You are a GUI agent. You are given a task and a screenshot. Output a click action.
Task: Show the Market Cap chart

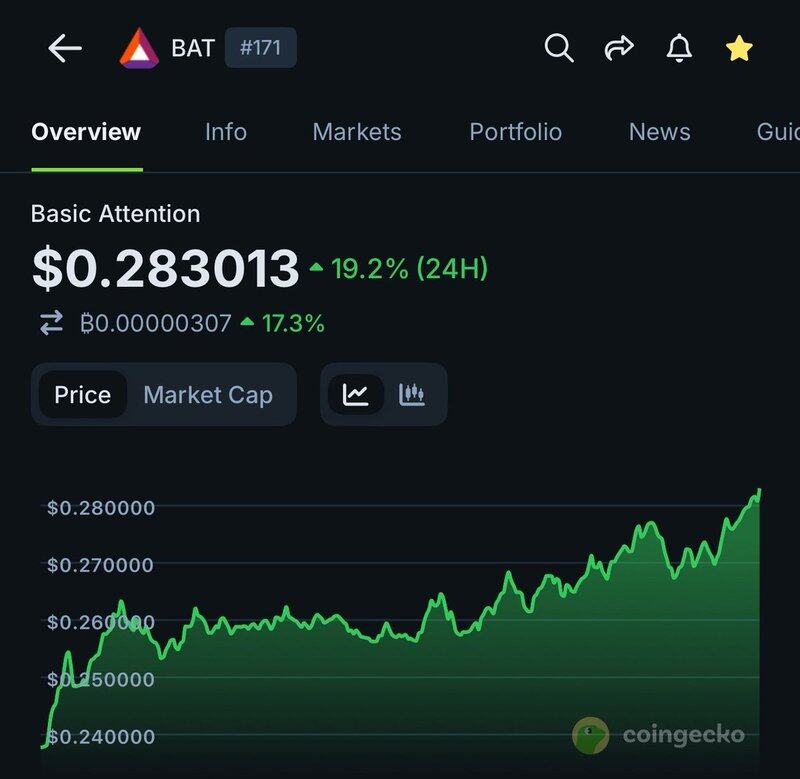pos(208,395)
